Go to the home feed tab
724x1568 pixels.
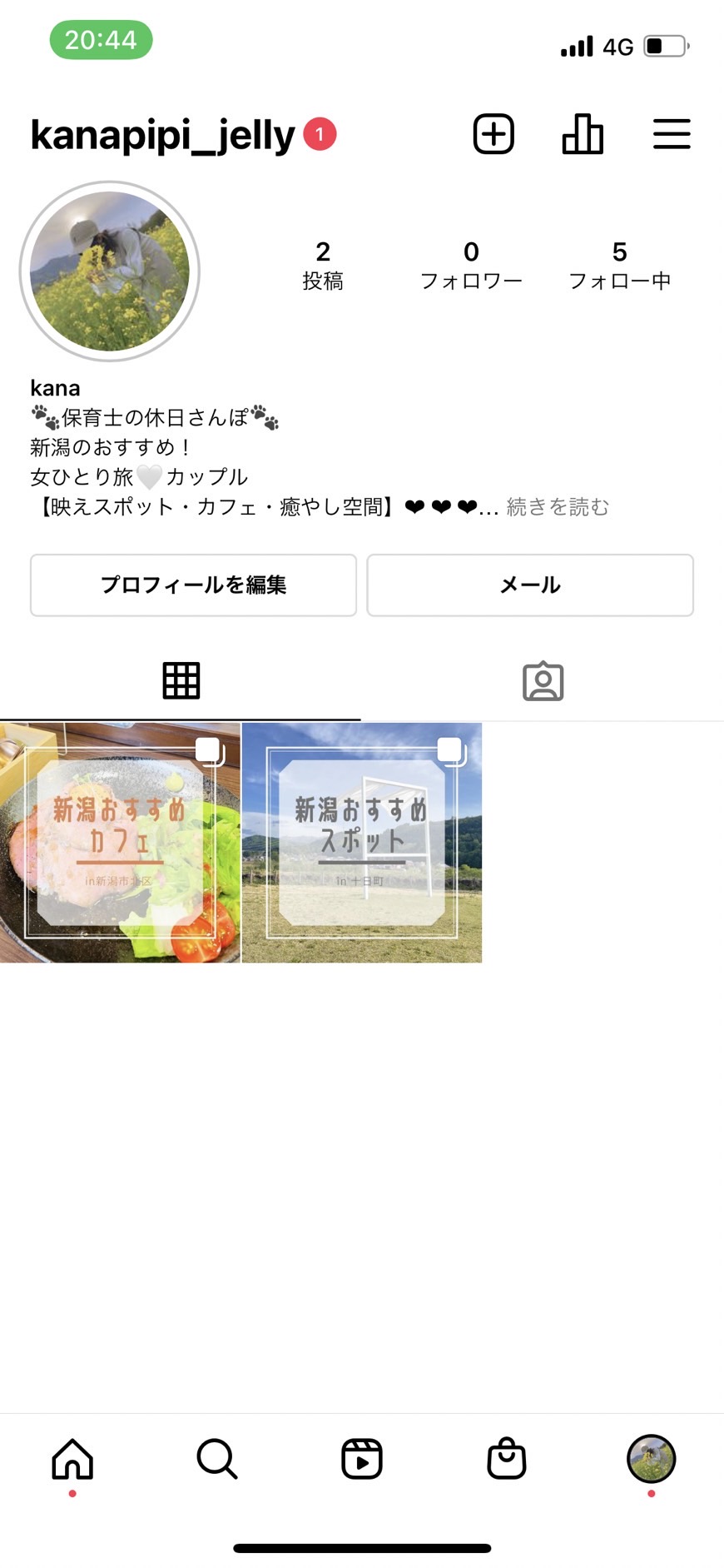(72, 1459)
